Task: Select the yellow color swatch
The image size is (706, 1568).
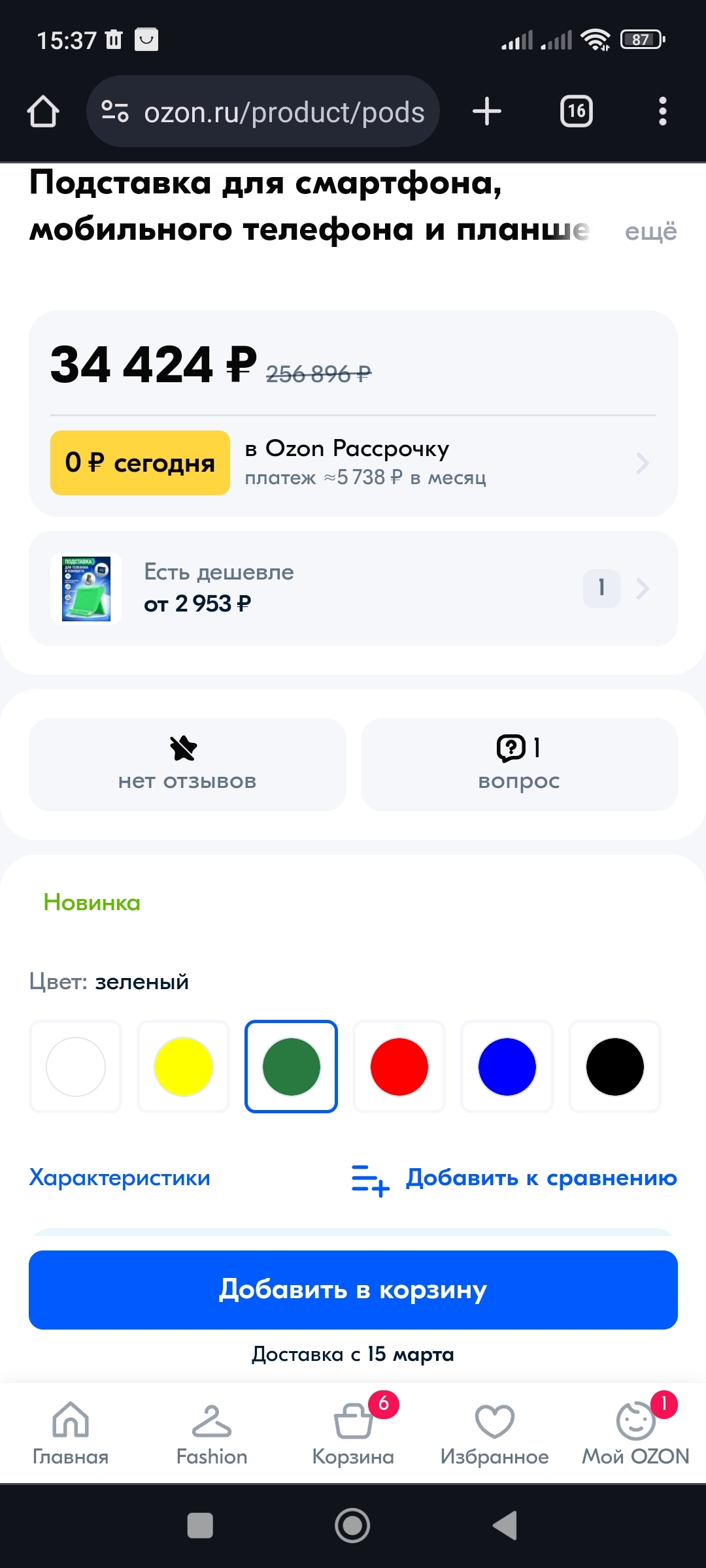Action: pos(184,1066)
